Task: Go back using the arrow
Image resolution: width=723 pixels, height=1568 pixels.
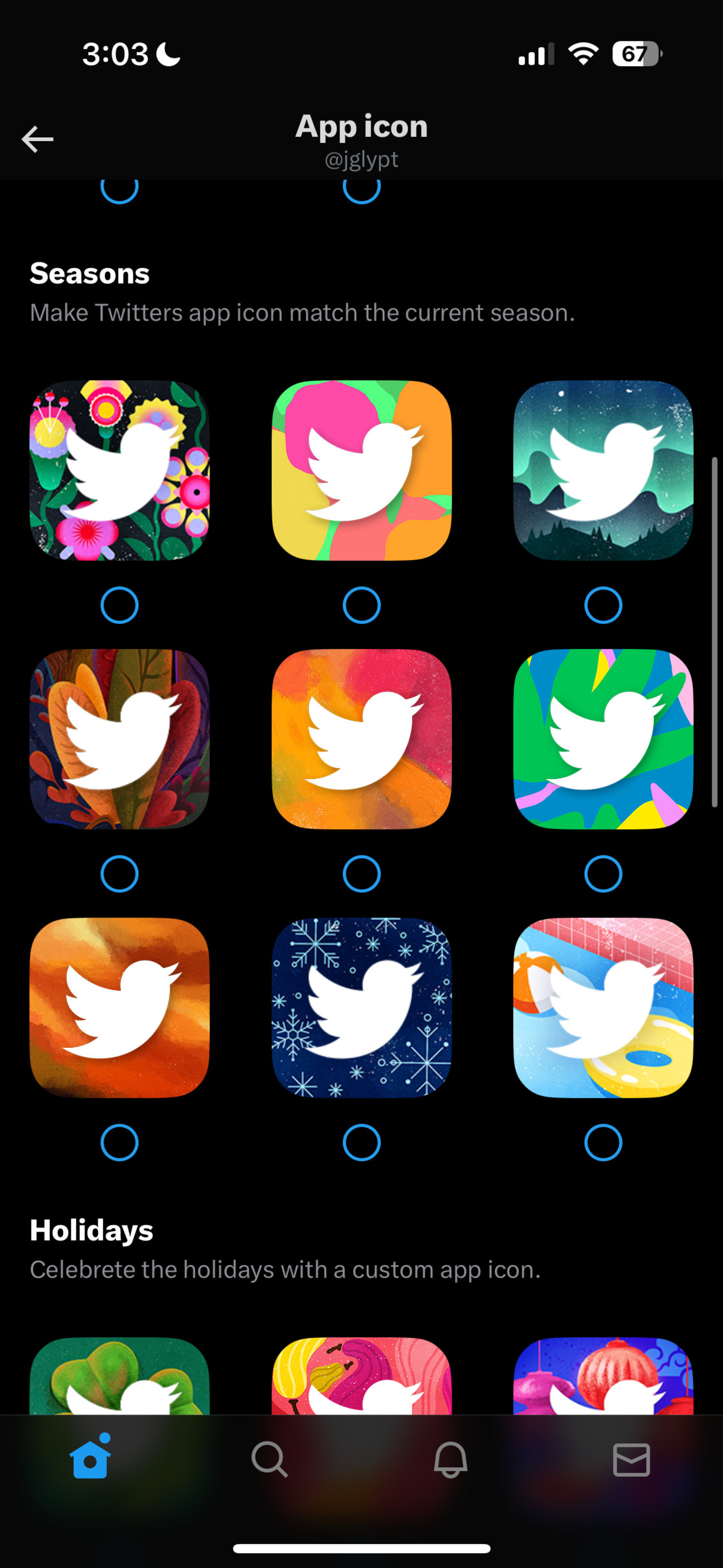Action: tap(37, 139)
